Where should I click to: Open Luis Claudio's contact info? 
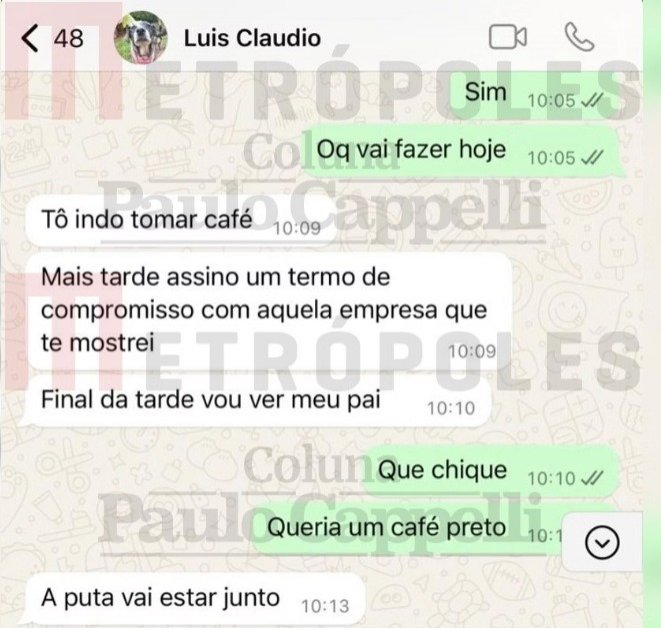(252, 39)
